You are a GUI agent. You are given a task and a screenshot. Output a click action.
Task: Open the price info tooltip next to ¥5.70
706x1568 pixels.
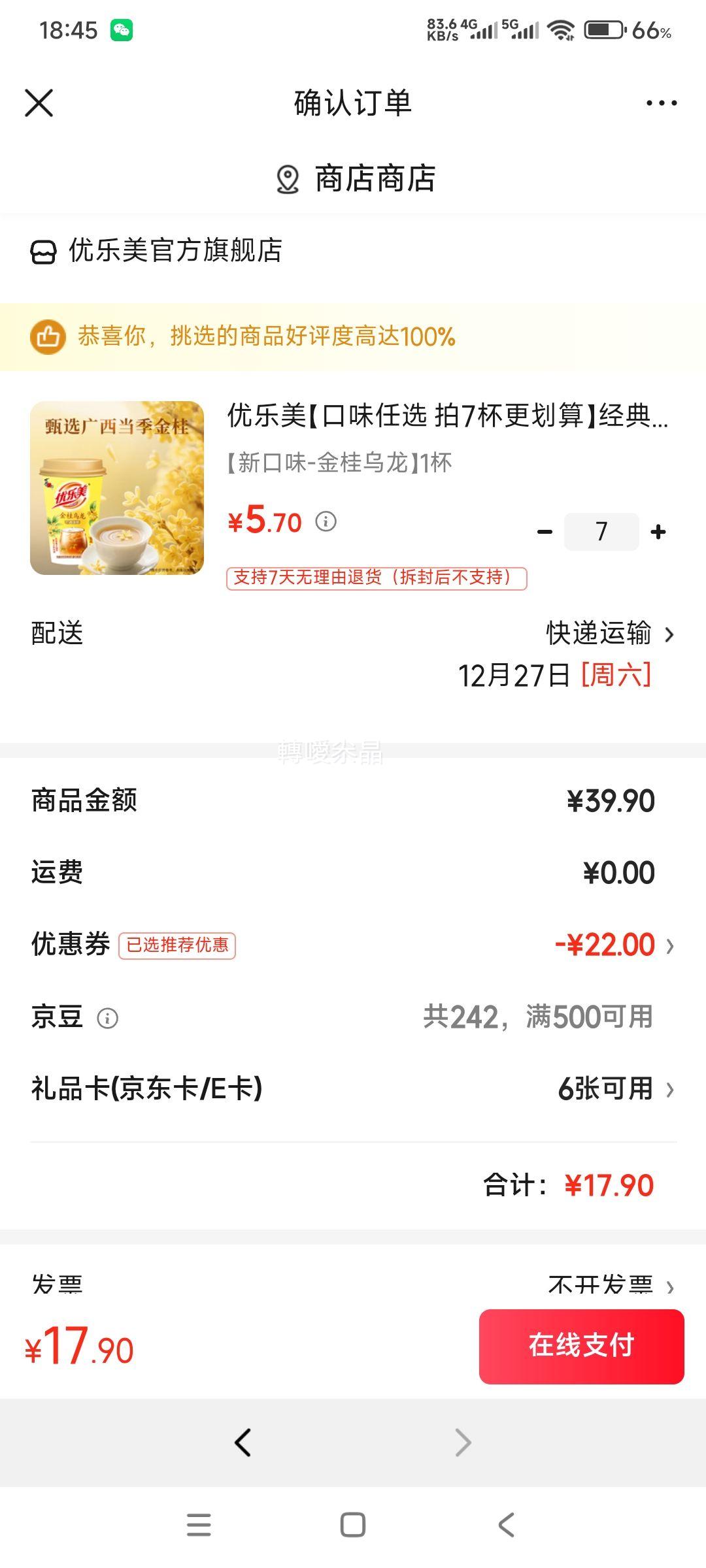(325, 522)
